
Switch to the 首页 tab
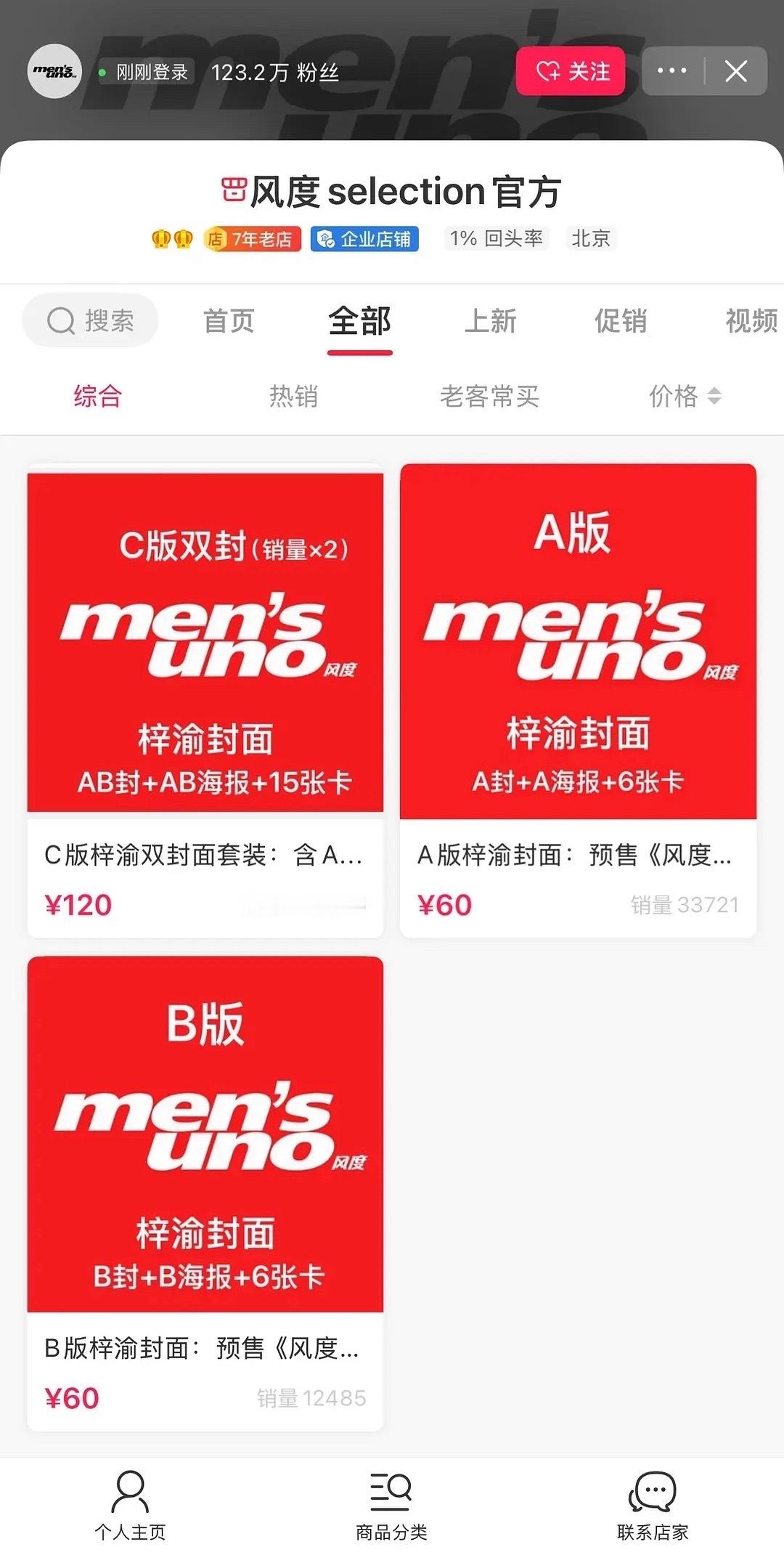229,320
